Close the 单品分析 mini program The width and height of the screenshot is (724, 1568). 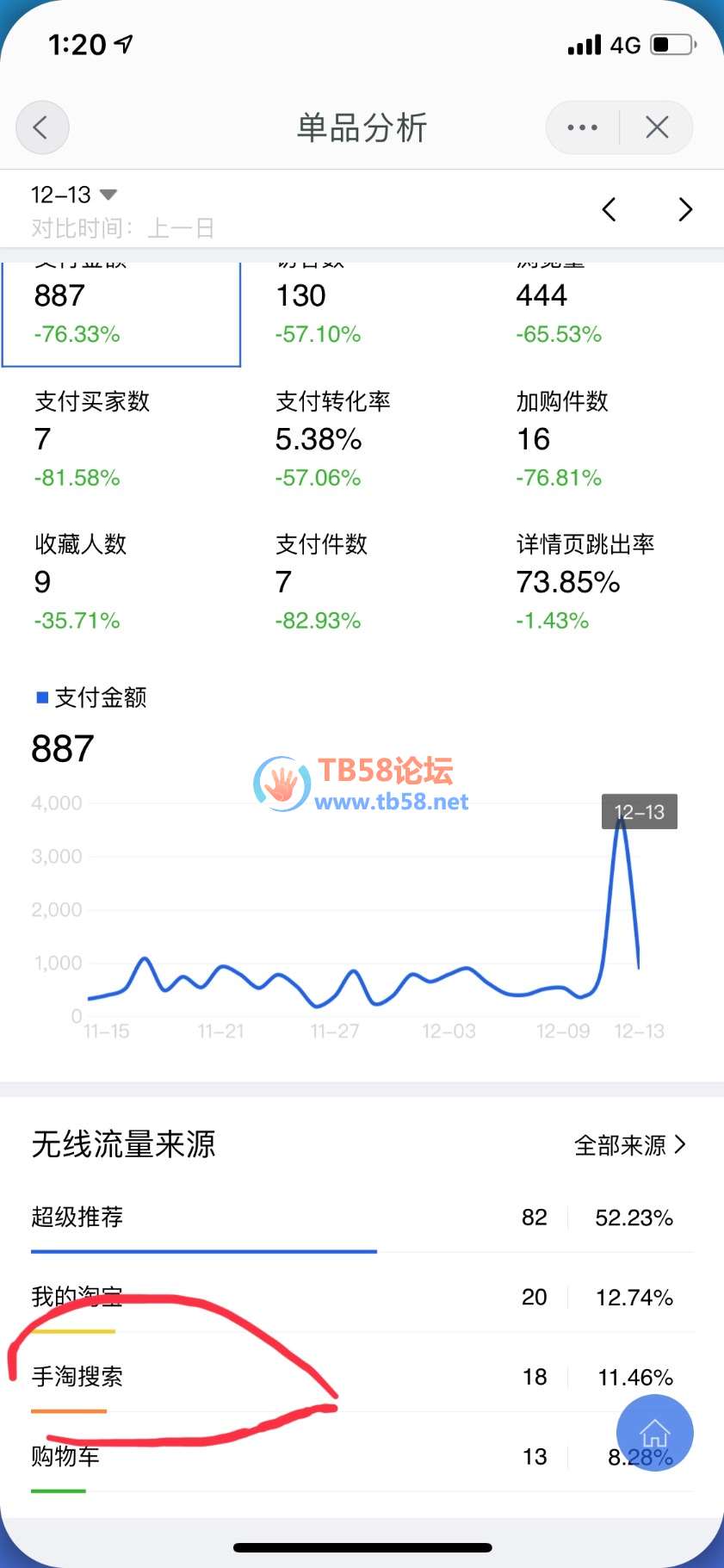[x=657, y=127]
